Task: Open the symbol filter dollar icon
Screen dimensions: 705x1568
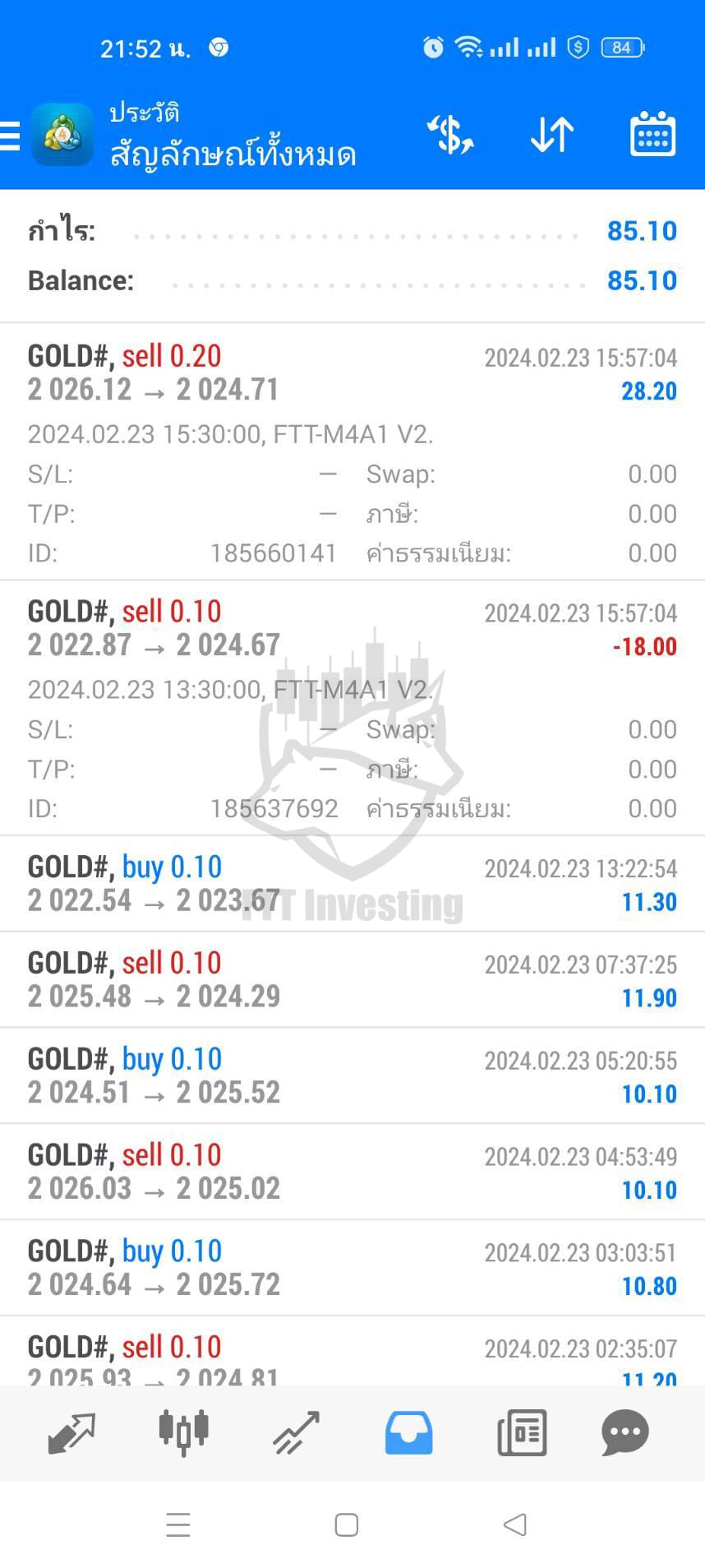Action: click(x=450, y=135)
